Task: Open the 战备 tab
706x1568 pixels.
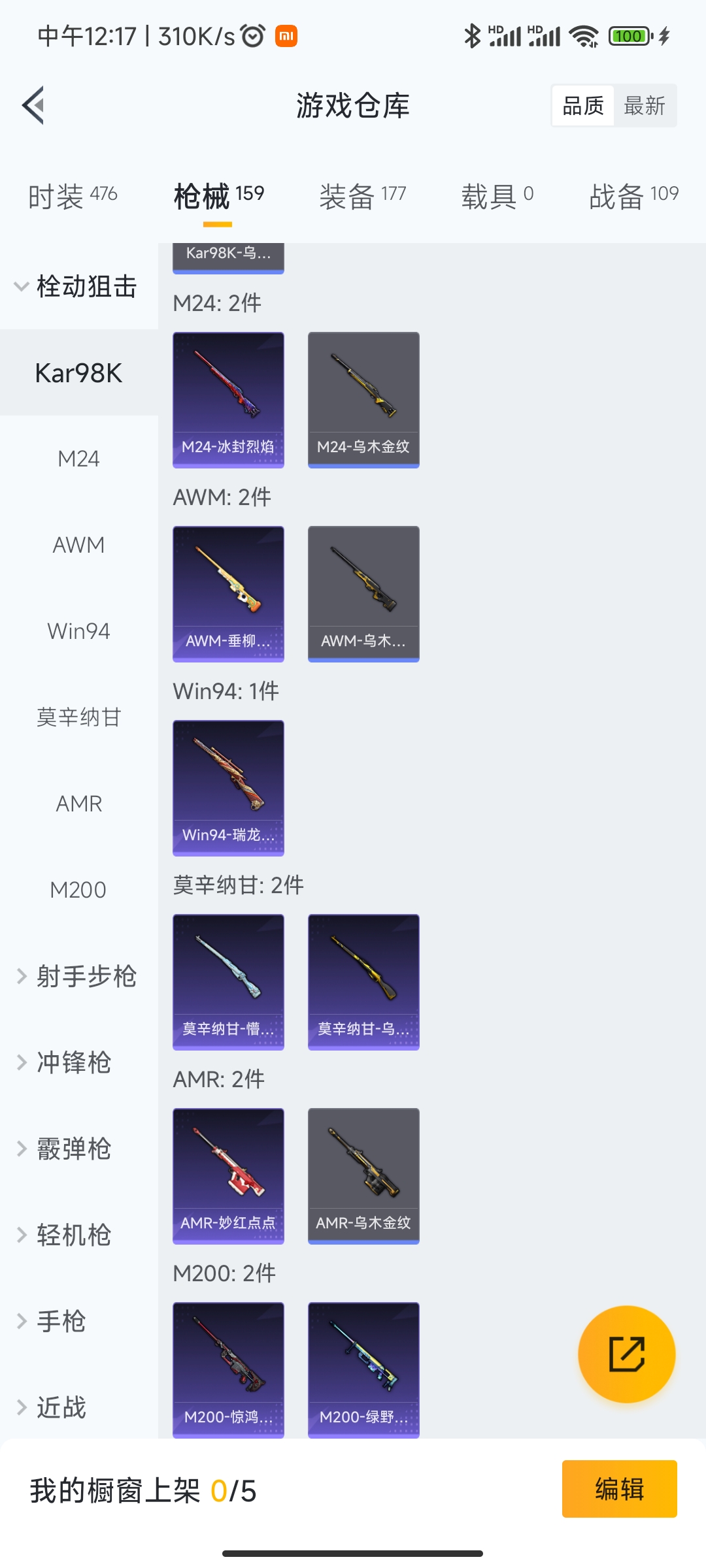Action: [633, 195]
